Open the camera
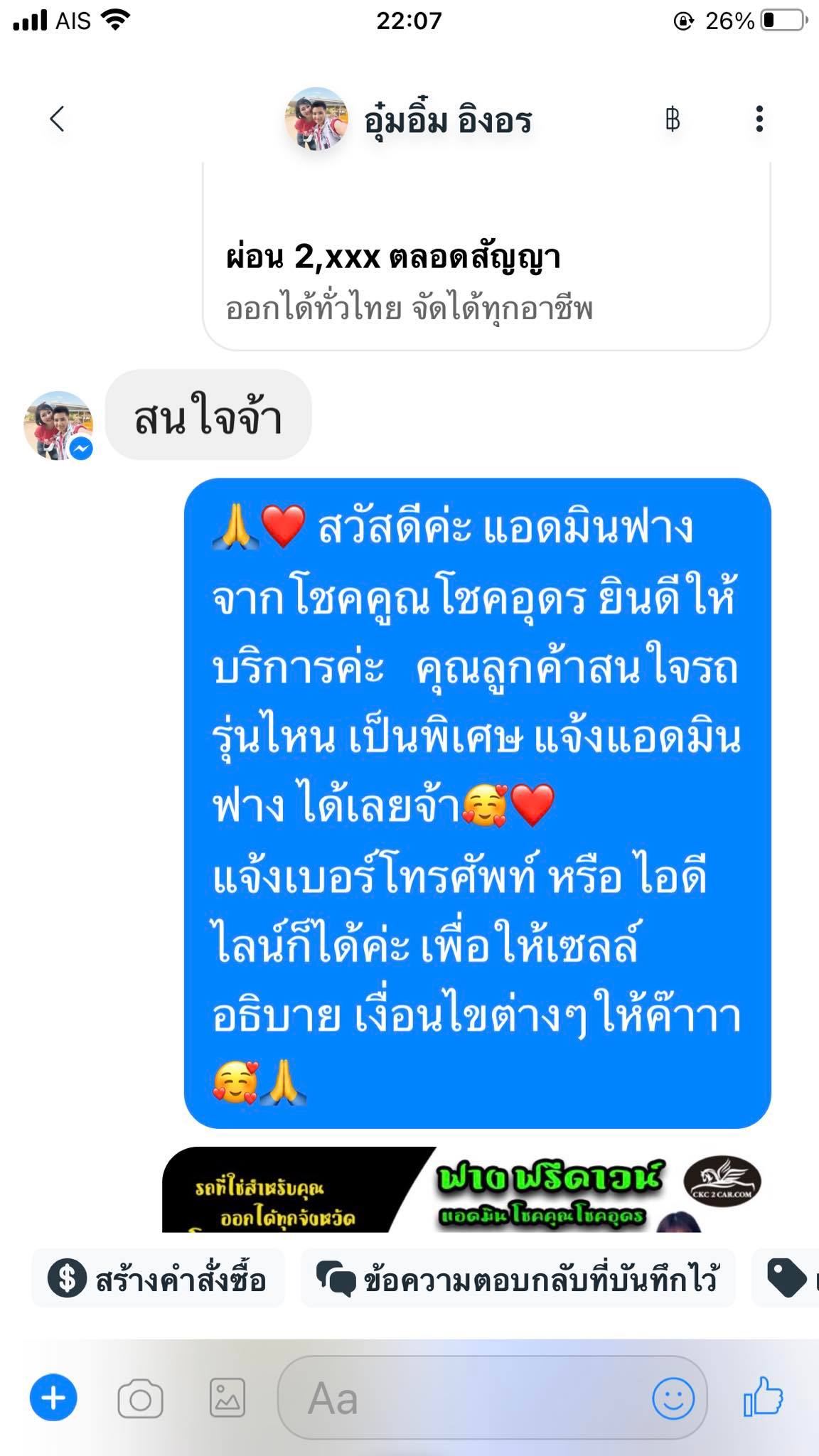 [140, 1398]
